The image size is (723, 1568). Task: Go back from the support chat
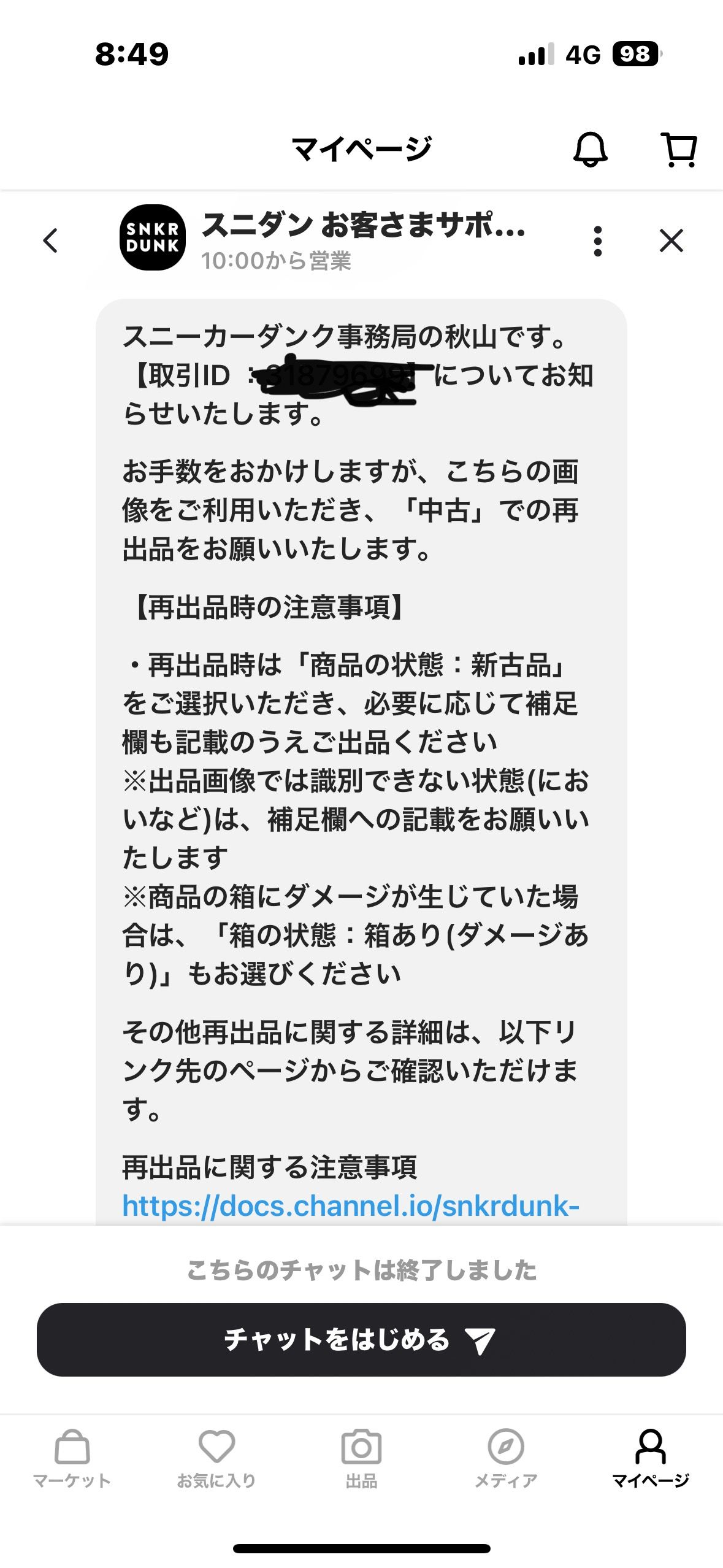[51, 240]
